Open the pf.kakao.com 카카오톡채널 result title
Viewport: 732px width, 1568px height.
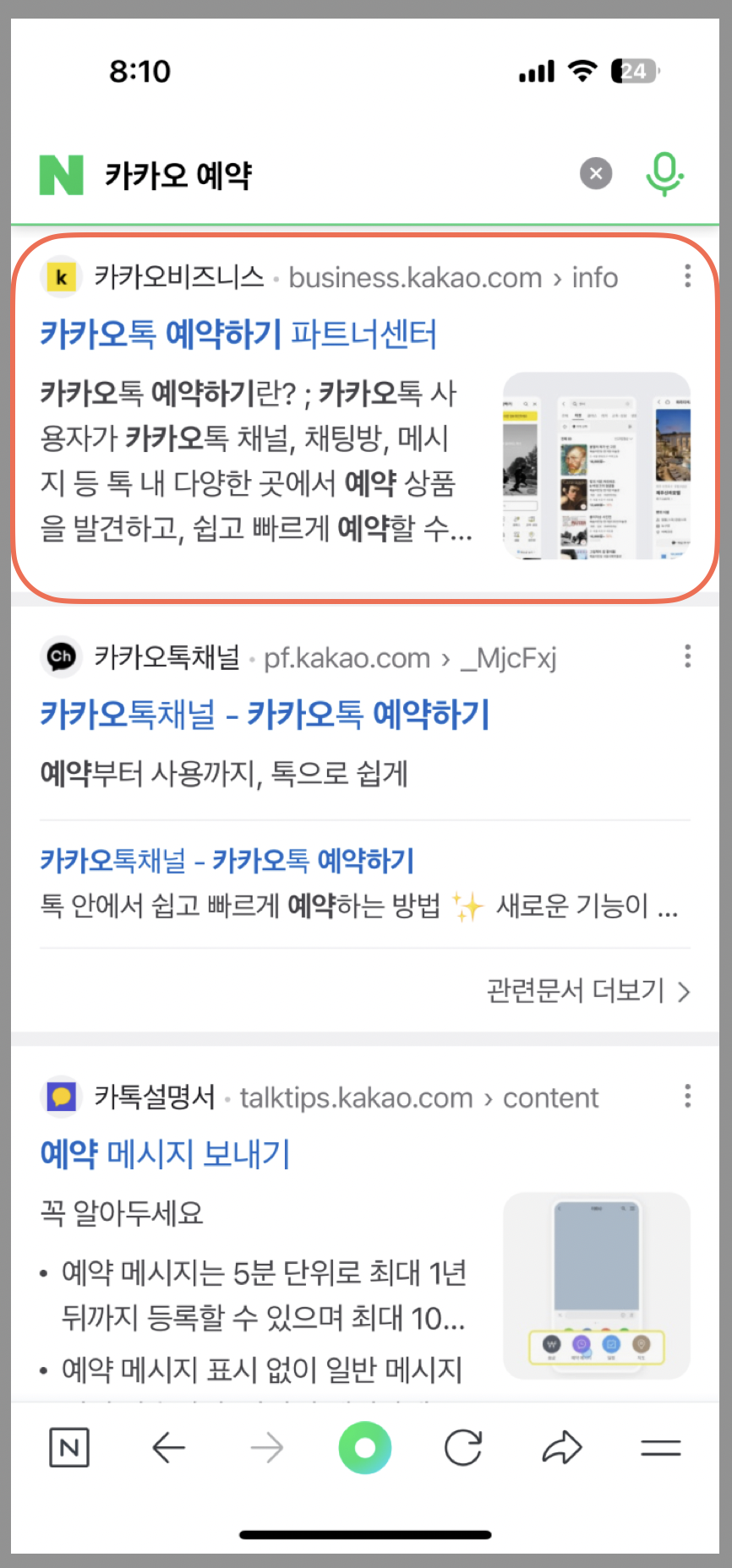point(265,715)
